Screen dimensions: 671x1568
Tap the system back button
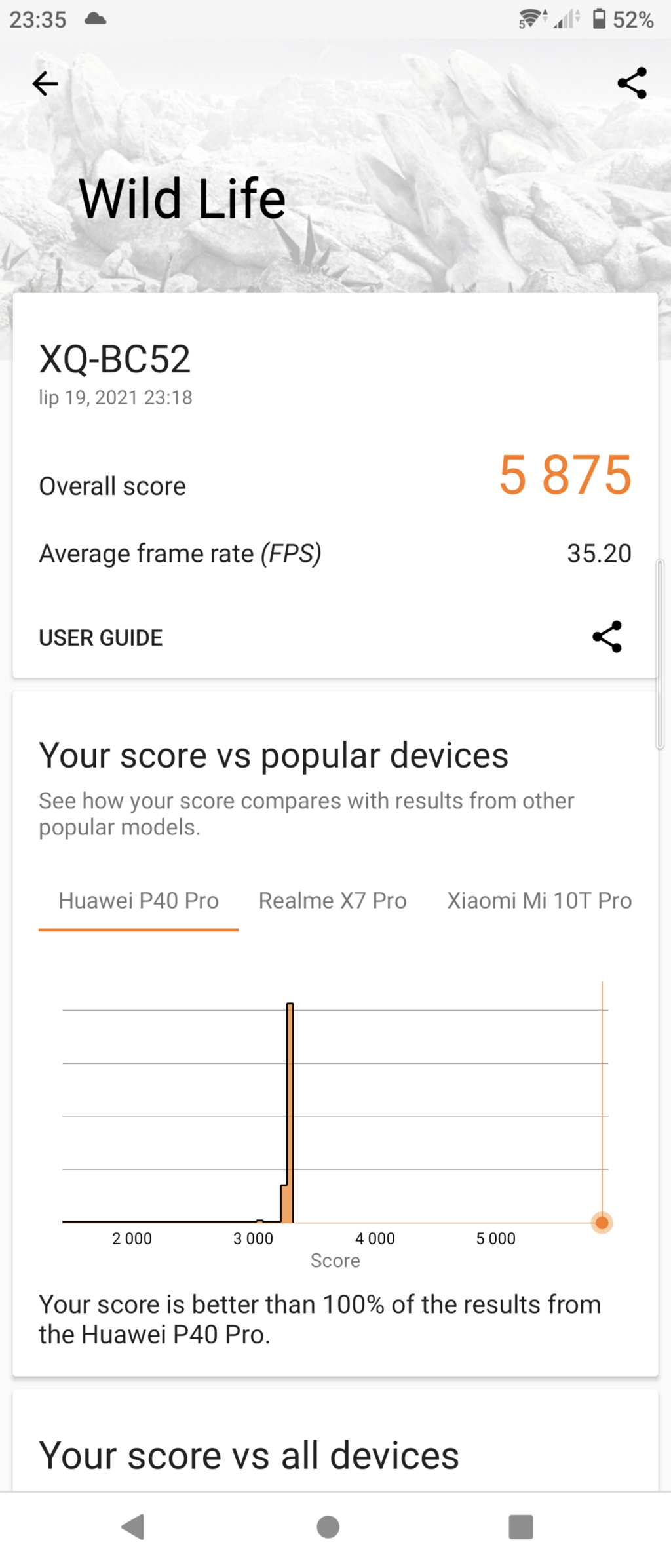click(133, 1526)
